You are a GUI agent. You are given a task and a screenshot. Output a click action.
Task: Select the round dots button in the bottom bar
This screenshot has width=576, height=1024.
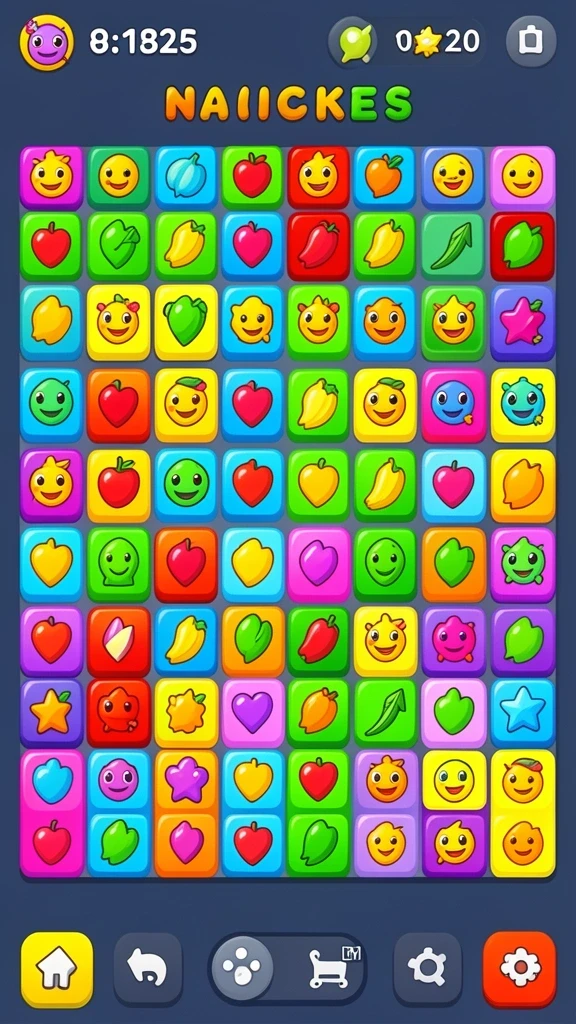pos(242,968)
